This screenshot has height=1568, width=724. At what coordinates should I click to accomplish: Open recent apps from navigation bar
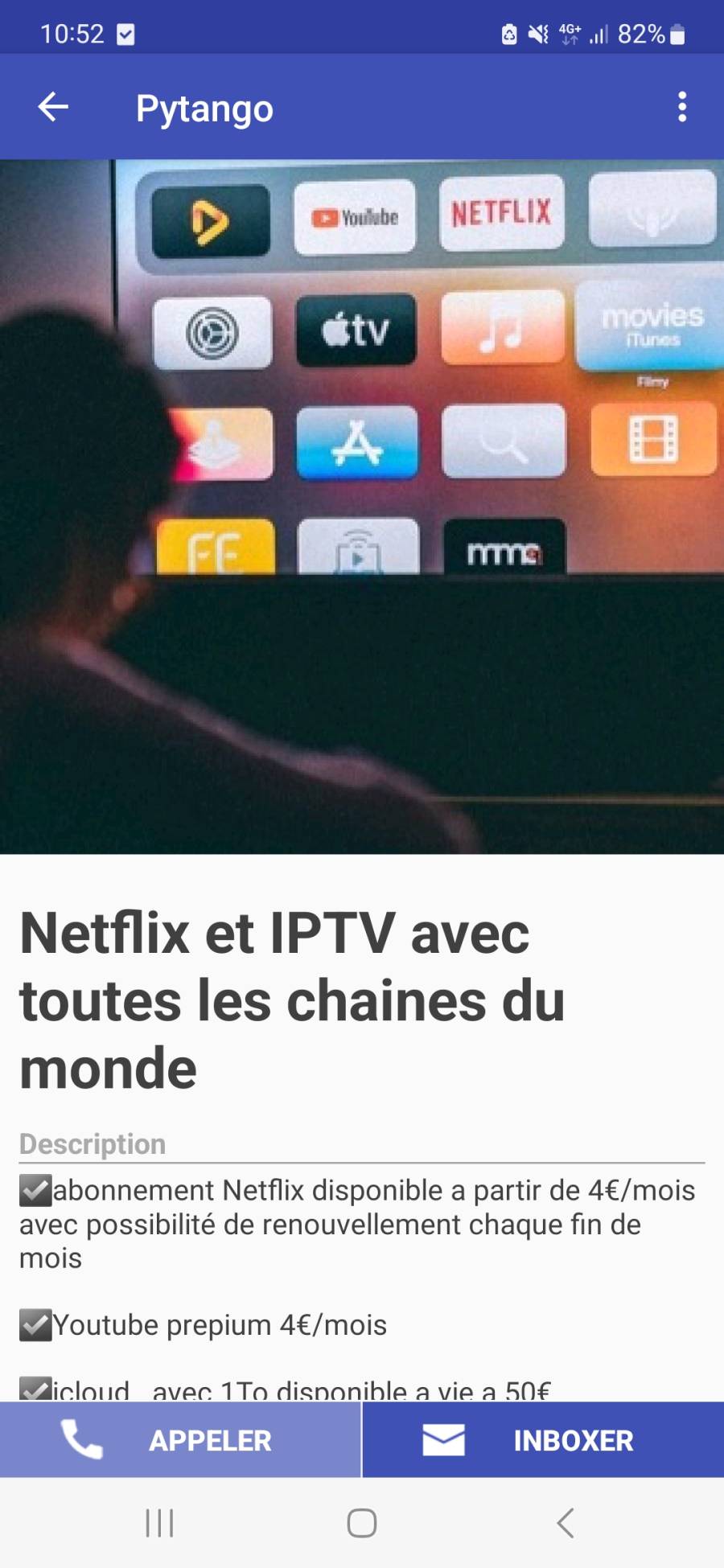159,1522
